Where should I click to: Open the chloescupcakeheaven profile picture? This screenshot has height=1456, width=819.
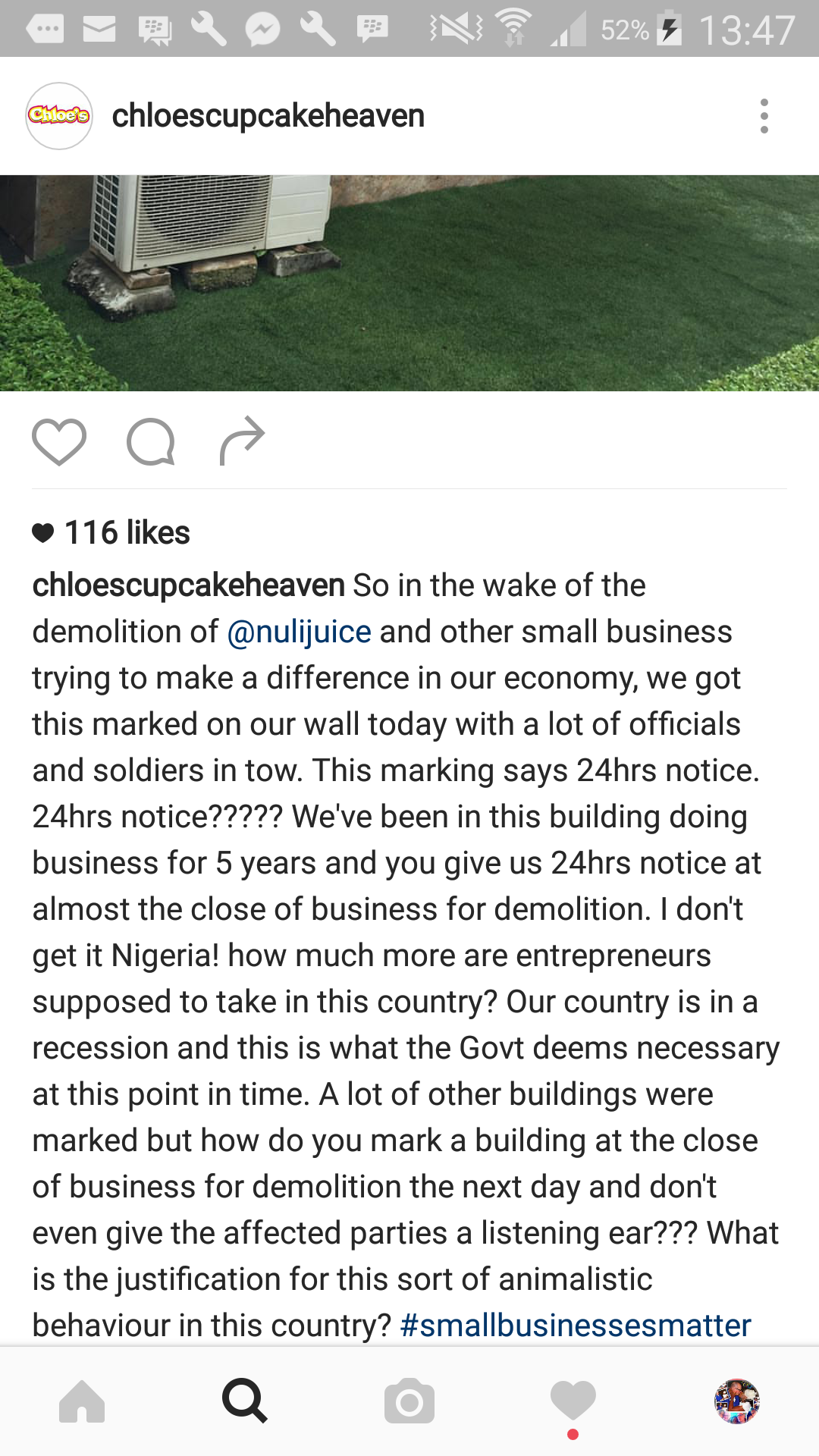59,116
